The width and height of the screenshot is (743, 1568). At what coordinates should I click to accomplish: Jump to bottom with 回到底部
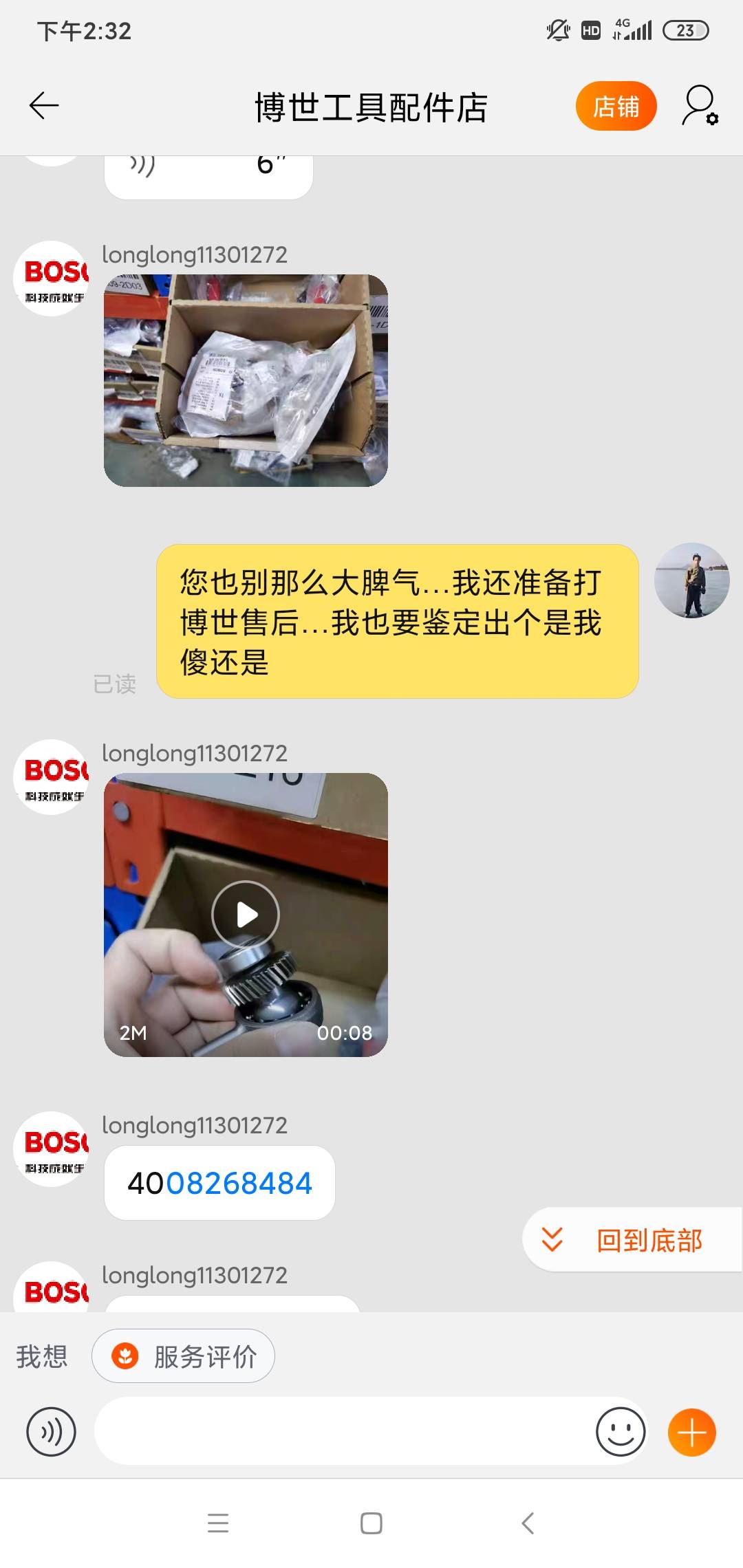[633, 1240]
